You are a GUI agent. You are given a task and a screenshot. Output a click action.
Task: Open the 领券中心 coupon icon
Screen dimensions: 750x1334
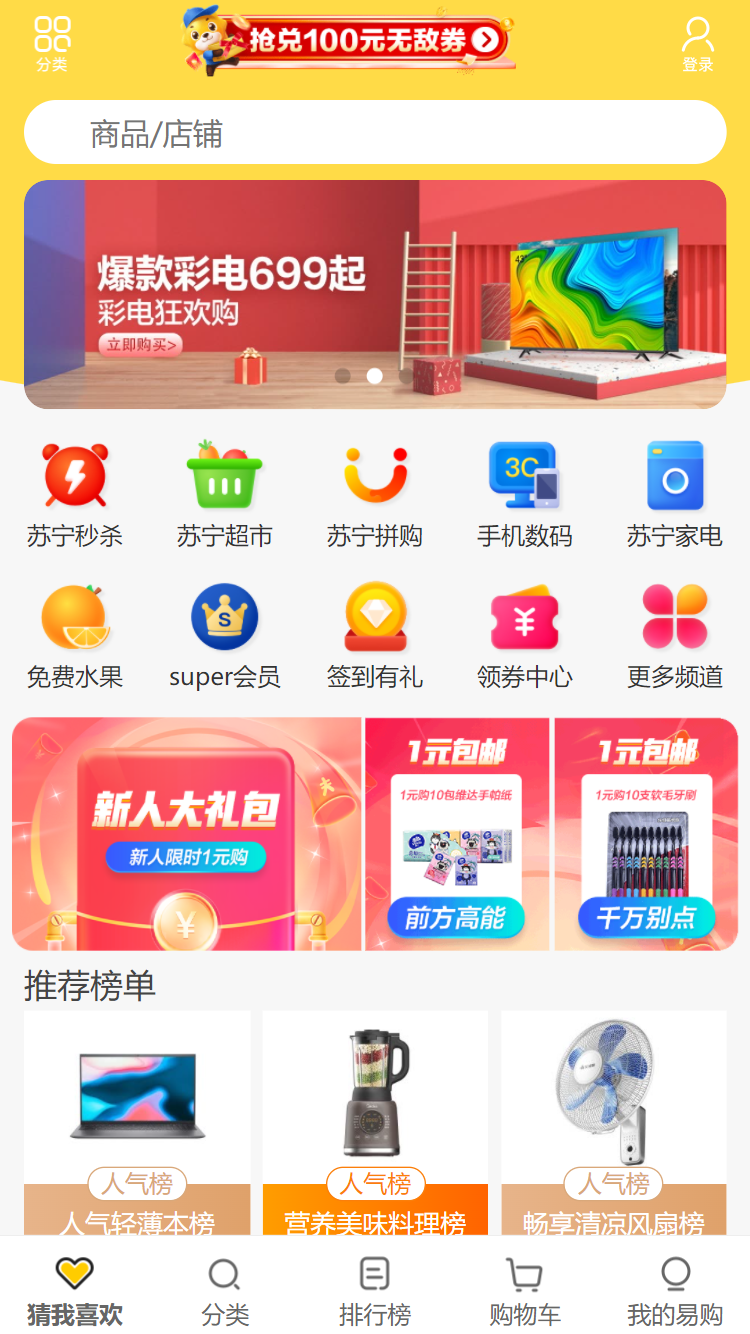525,617
